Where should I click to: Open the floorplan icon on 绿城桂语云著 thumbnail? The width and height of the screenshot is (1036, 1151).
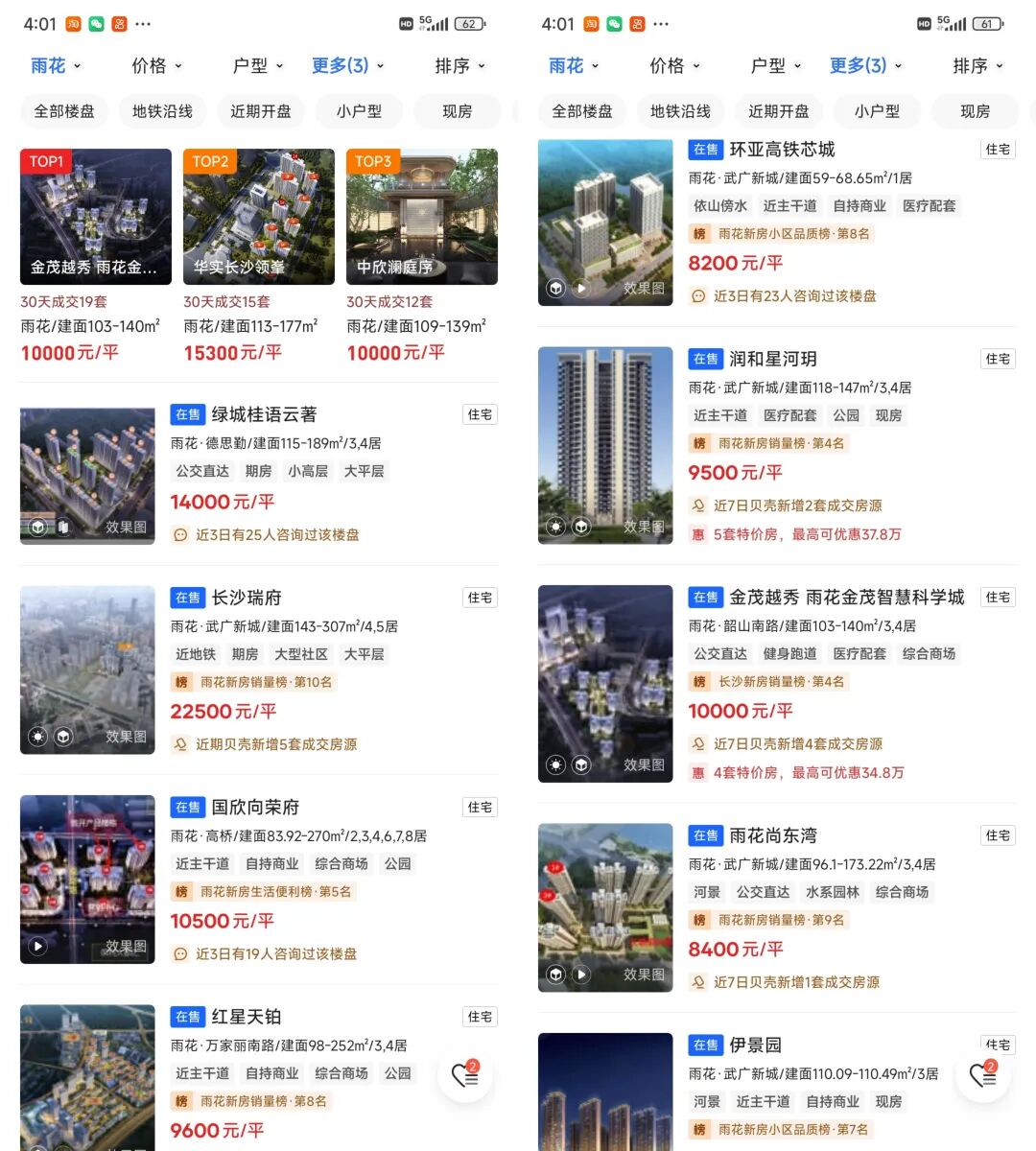(x=63, y=527)
